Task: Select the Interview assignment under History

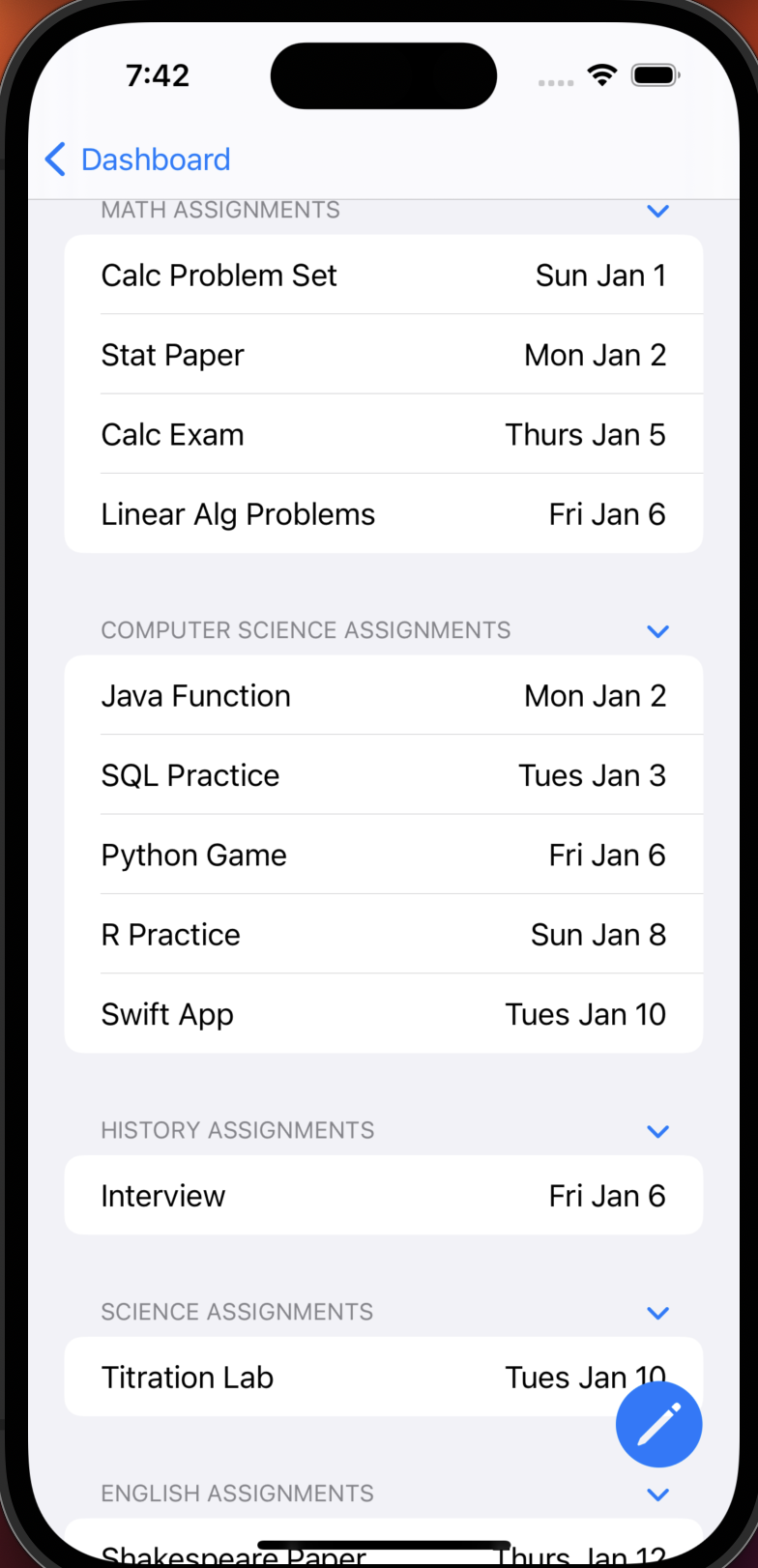Action: [383, 1195]
